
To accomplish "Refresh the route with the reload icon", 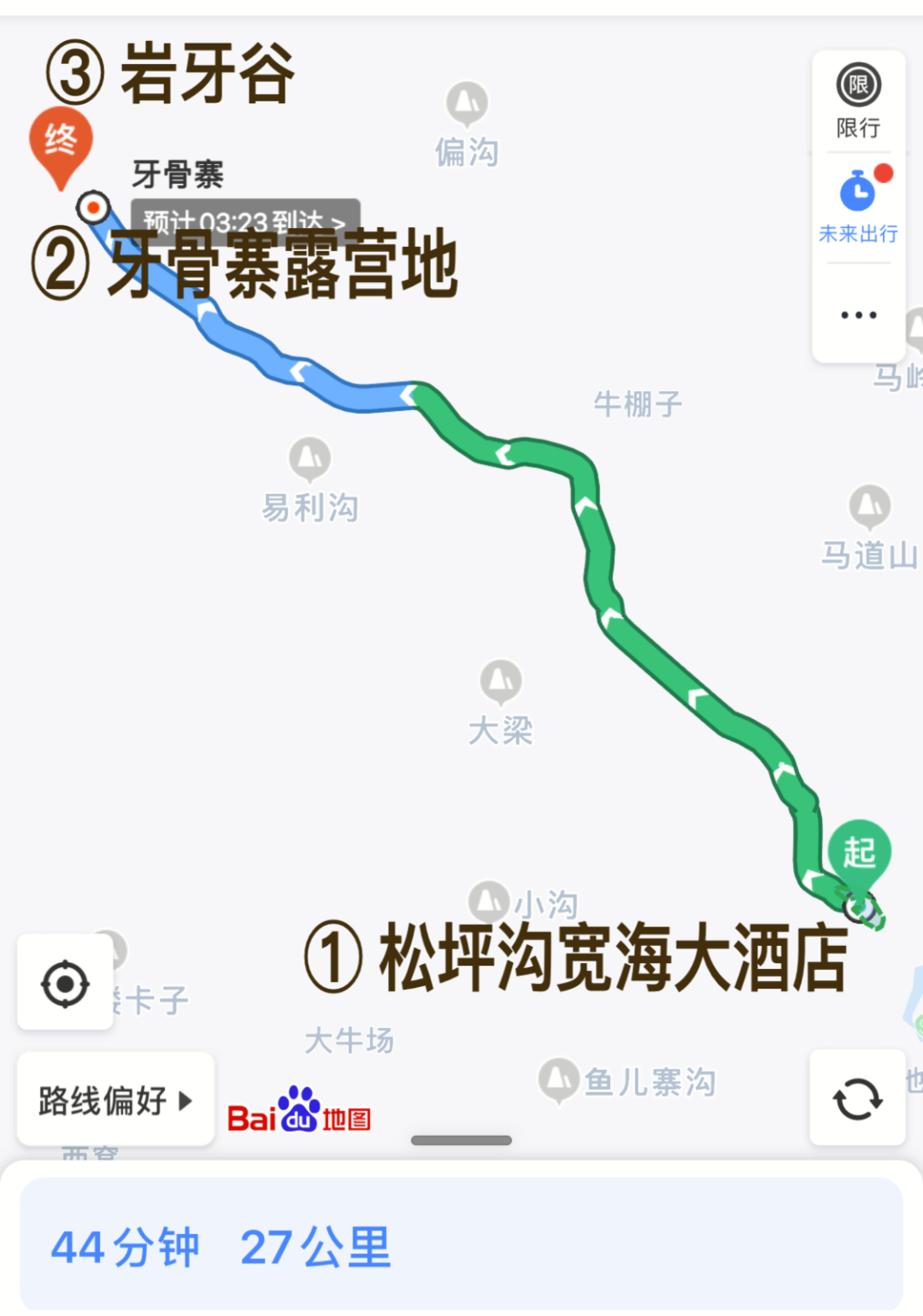I will 857,1099.
